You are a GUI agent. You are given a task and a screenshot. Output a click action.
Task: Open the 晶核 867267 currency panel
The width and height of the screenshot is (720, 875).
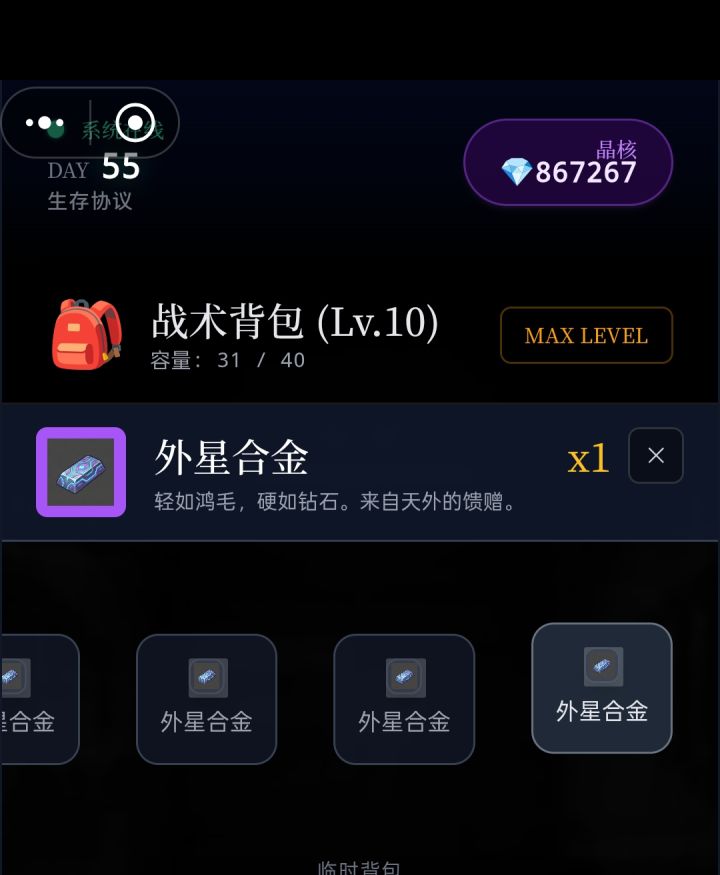(x=568, y=161)
